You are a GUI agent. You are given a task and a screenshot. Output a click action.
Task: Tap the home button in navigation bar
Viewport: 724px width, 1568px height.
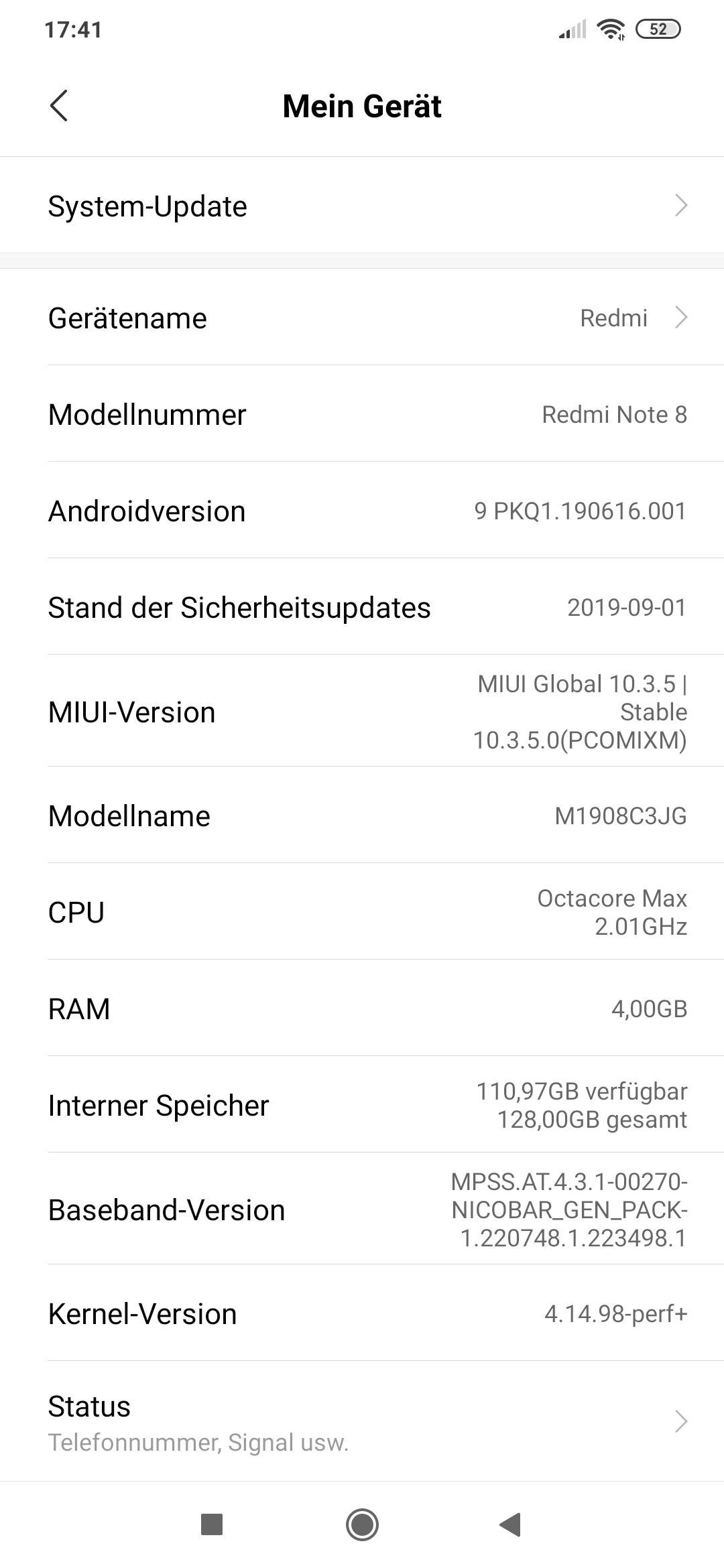[362, 1524]
